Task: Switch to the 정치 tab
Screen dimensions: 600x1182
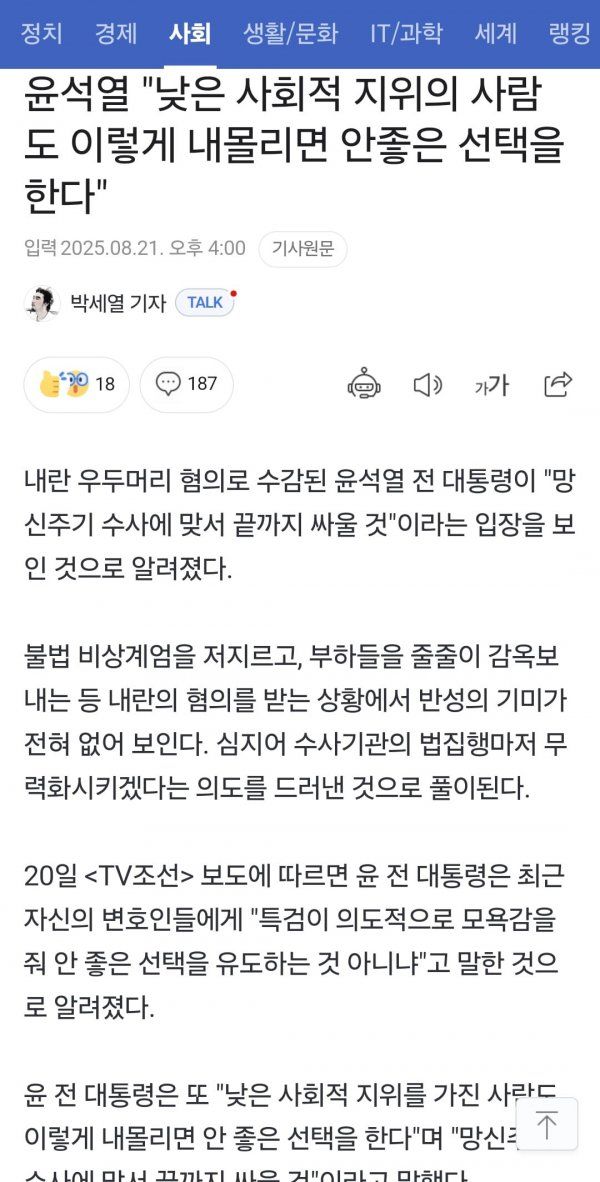Action: tap(41, 33)
